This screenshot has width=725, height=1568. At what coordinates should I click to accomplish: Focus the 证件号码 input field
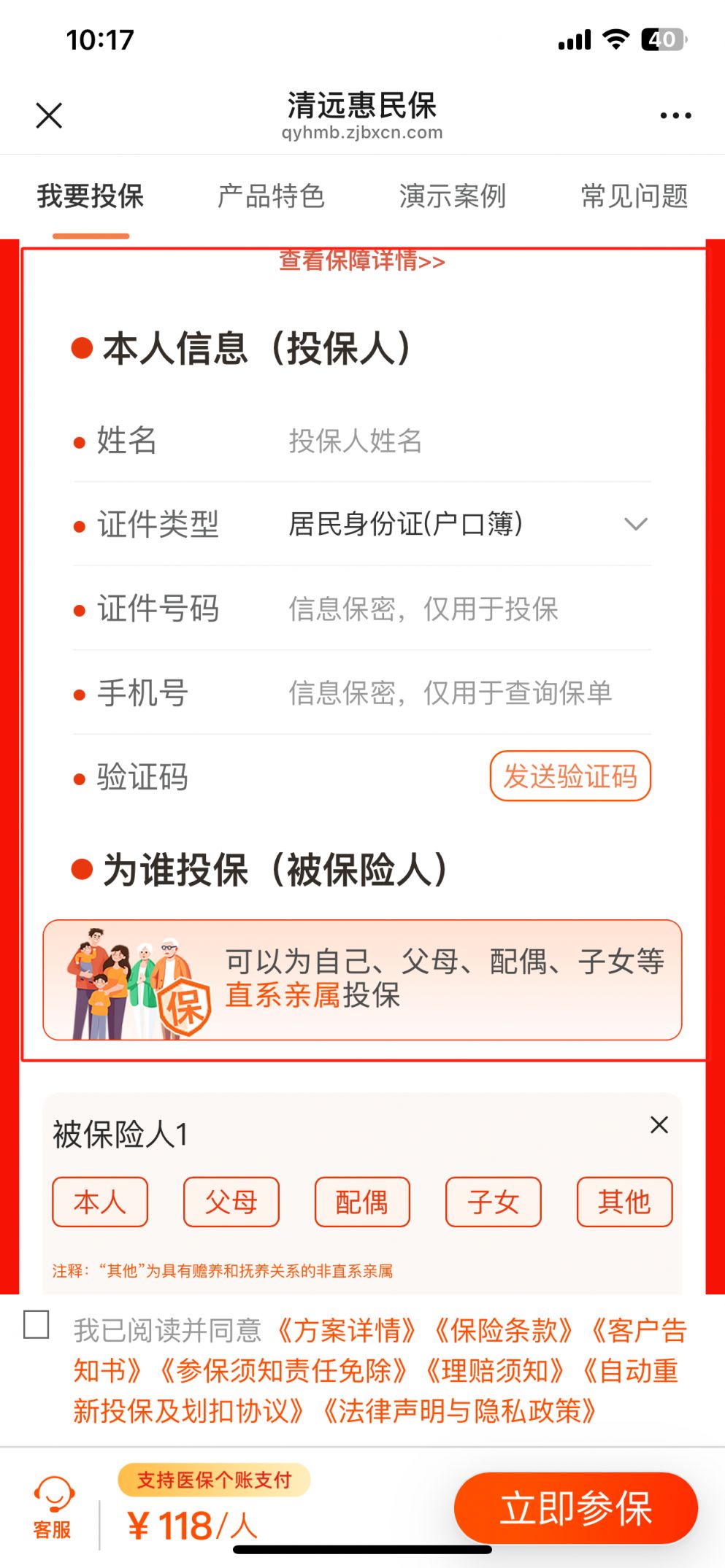coord(467,609)
